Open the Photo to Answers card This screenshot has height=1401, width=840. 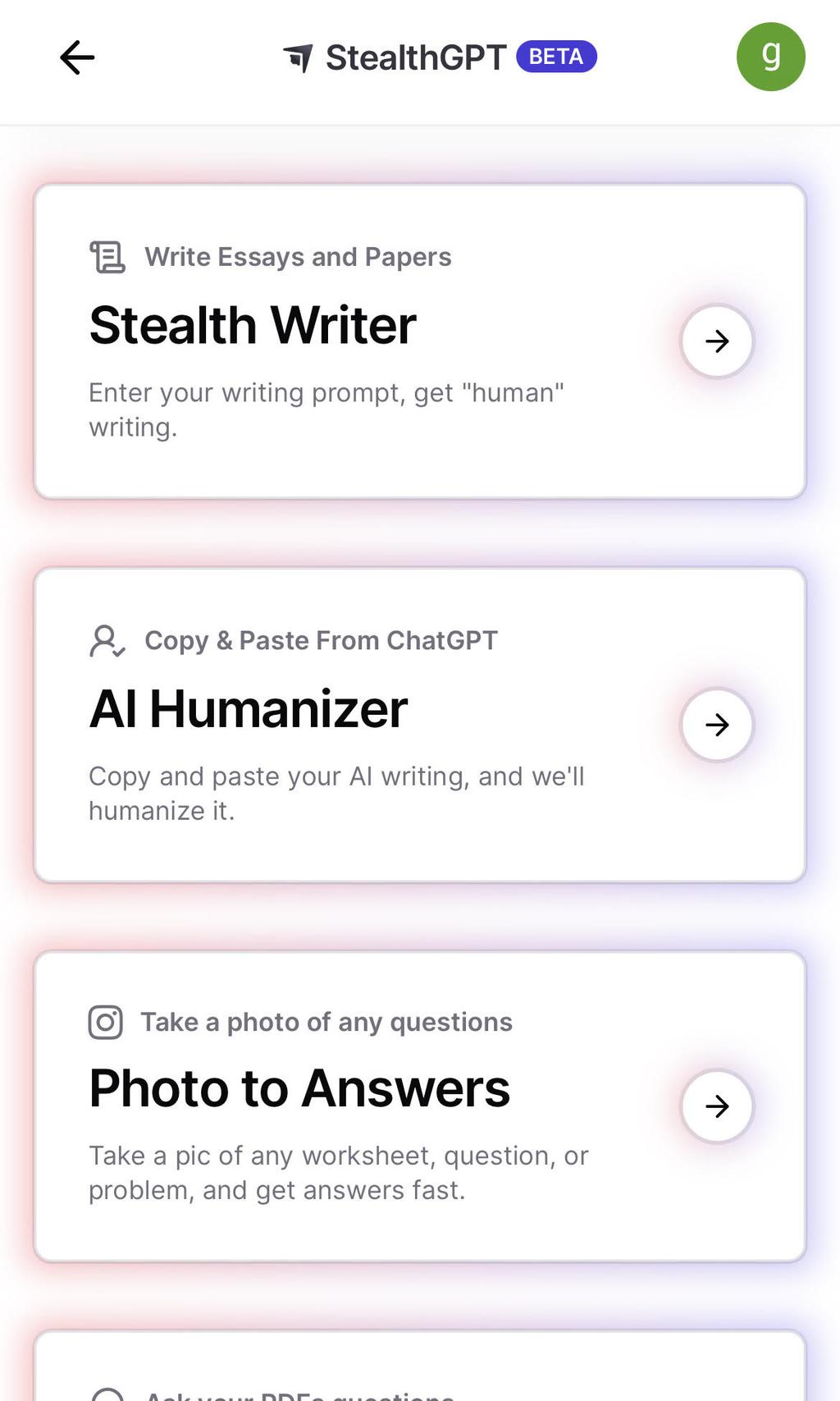coord(328,1106)
